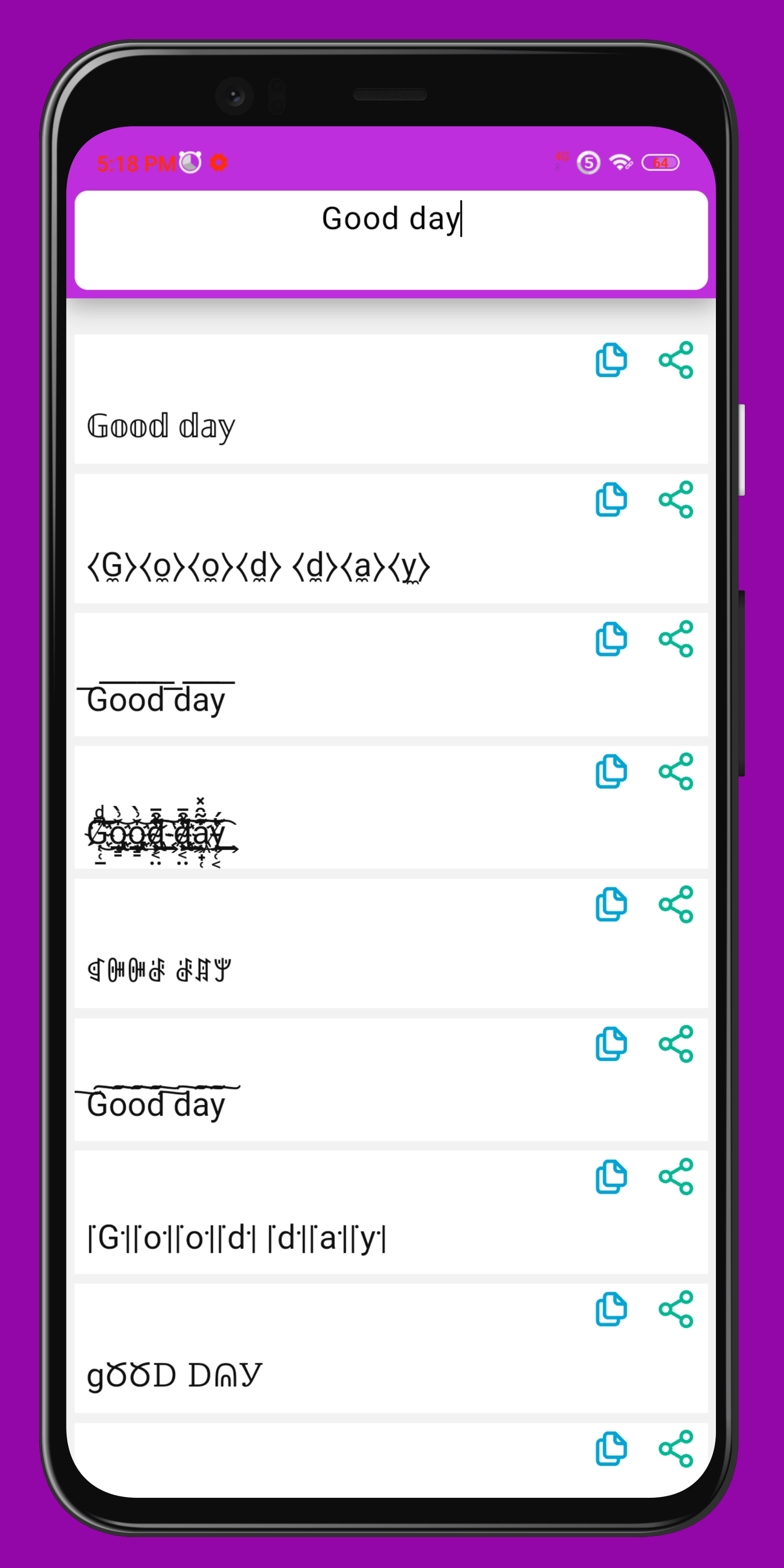This screenshot has height=1568, width=784.
Task: Share the wavy overlined 'Good day' style
Action: tap(677, 1042)
